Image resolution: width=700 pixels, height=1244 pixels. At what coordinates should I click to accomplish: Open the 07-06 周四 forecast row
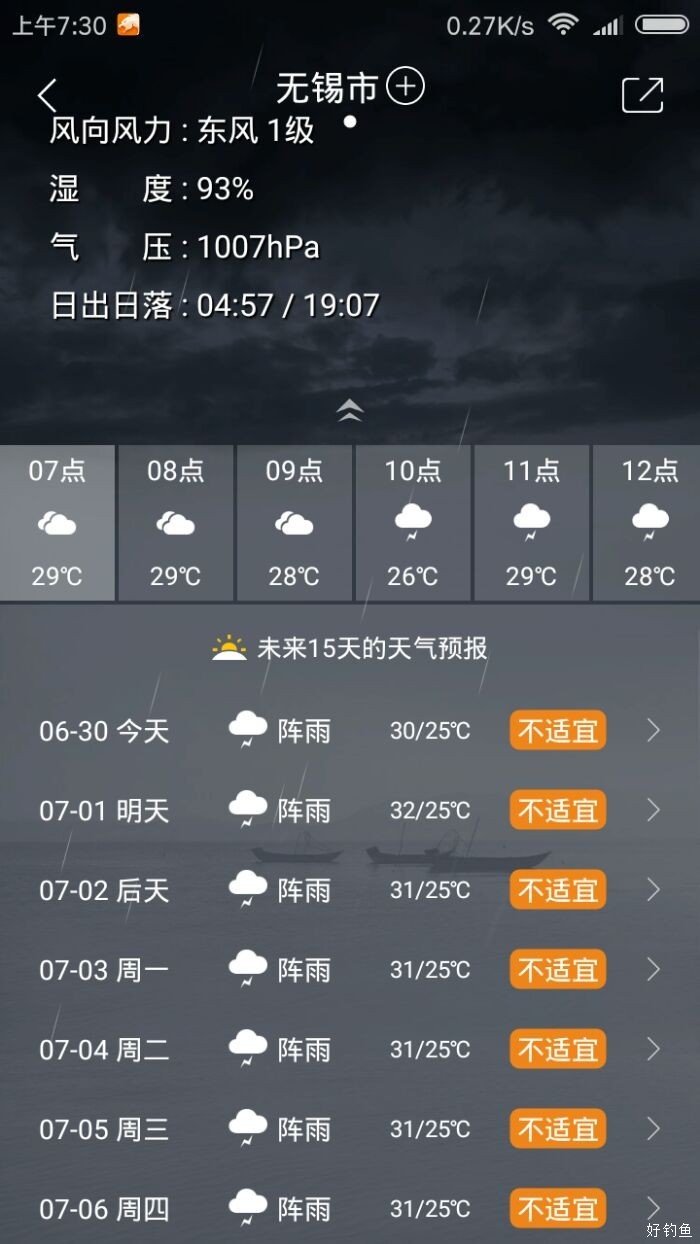(350, 1208)
